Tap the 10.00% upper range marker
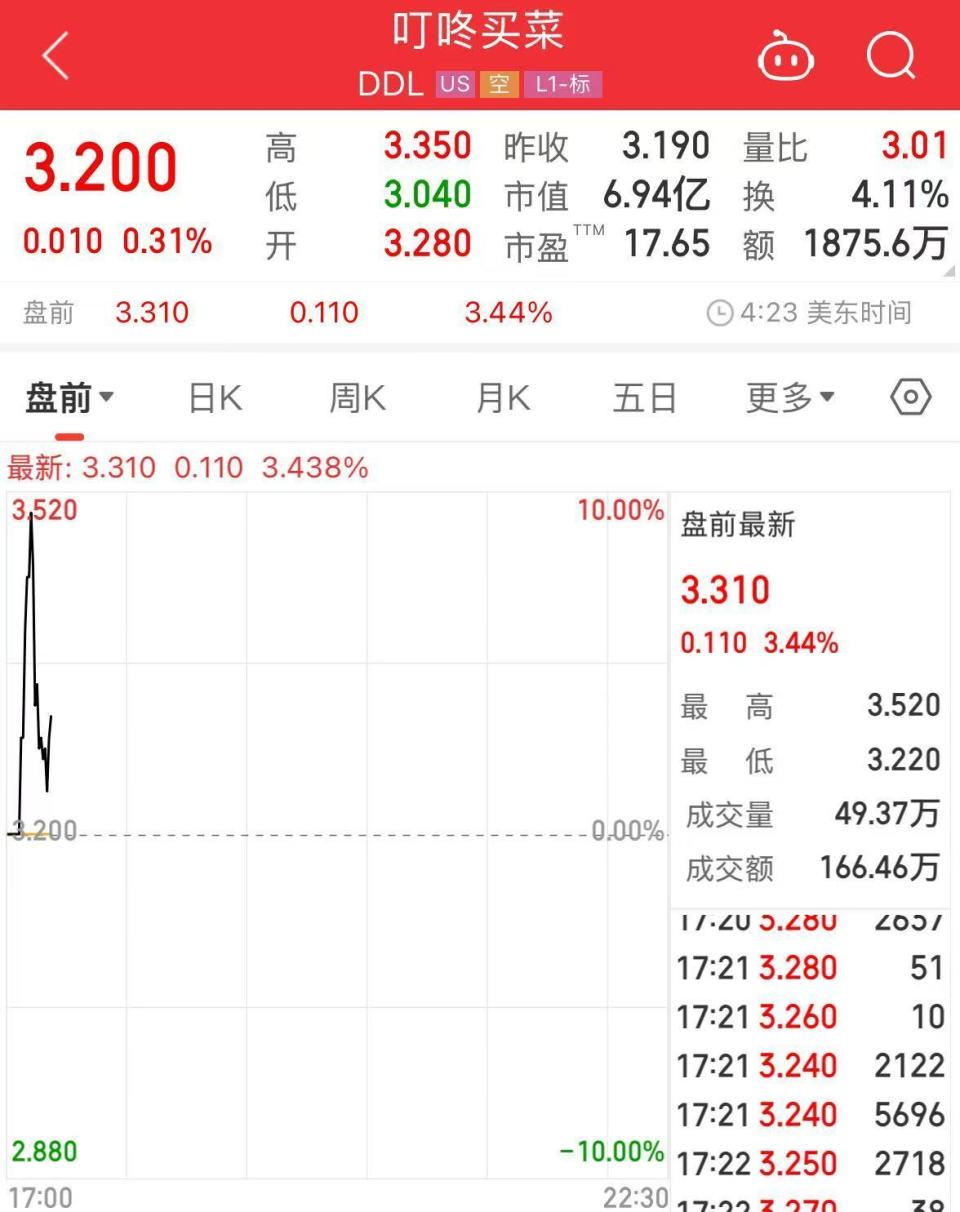Screen dimensions: 960x1212 click(619, 511)
